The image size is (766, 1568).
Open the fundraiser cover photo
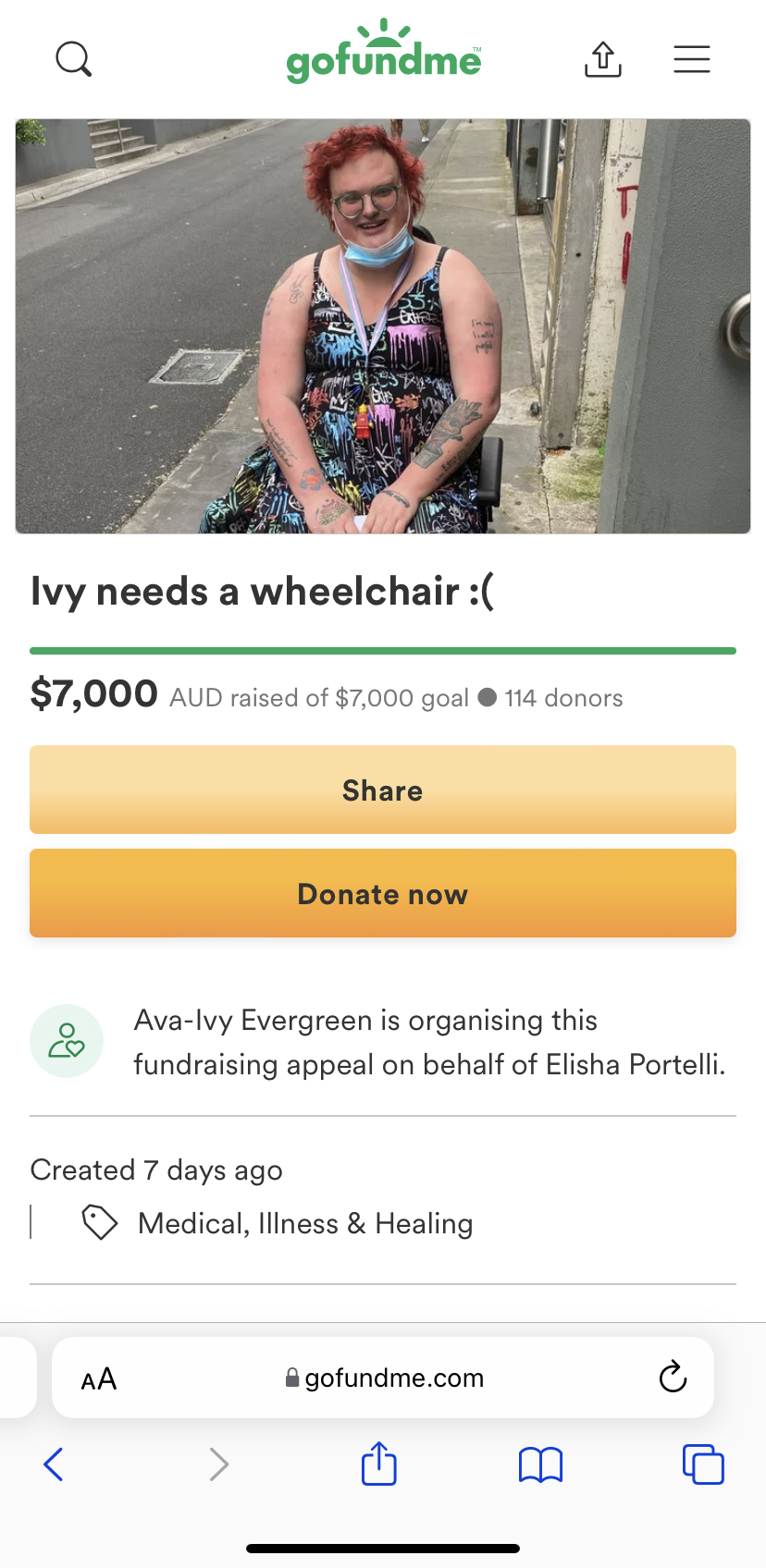click(x=383, y=326)
